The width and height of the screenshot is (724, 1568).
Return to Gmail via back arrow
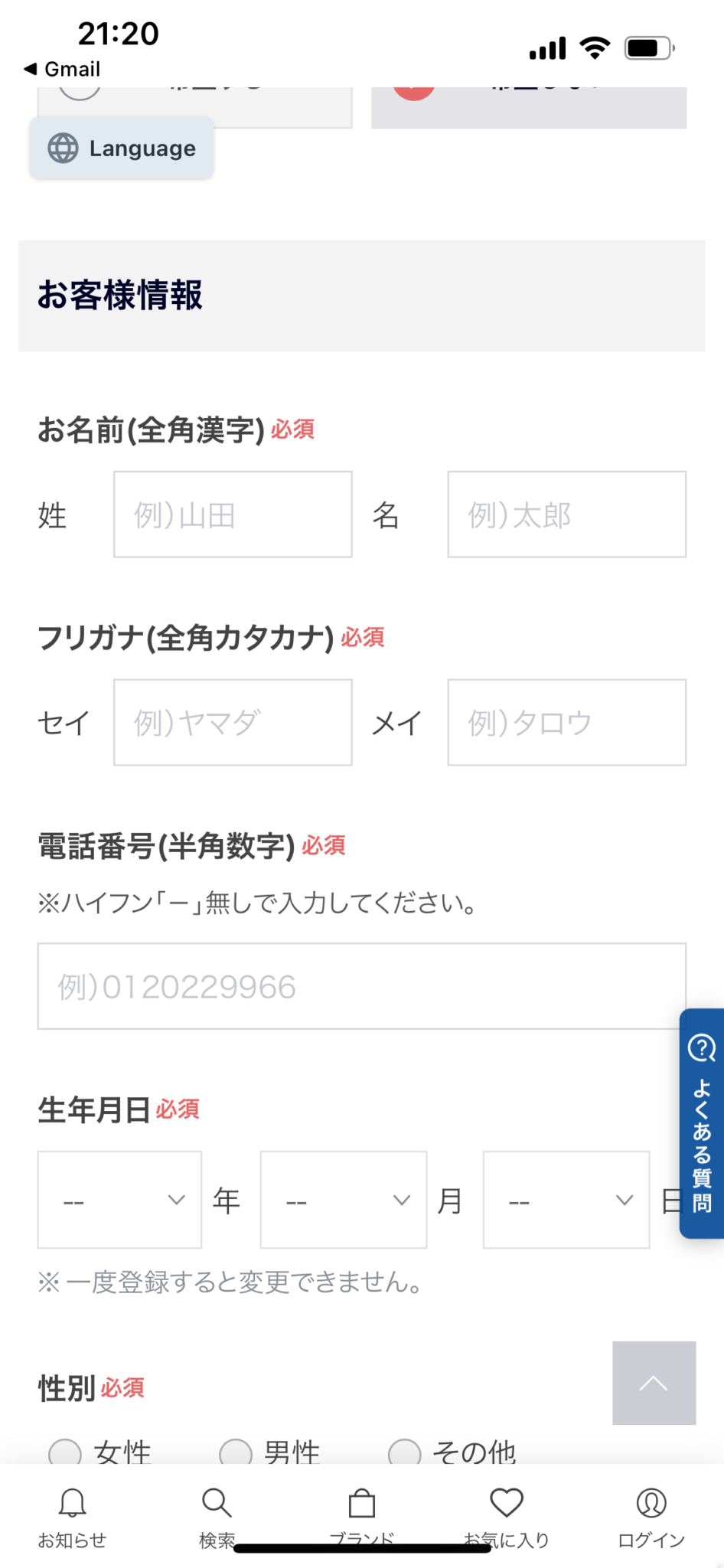tap(61, 69)
